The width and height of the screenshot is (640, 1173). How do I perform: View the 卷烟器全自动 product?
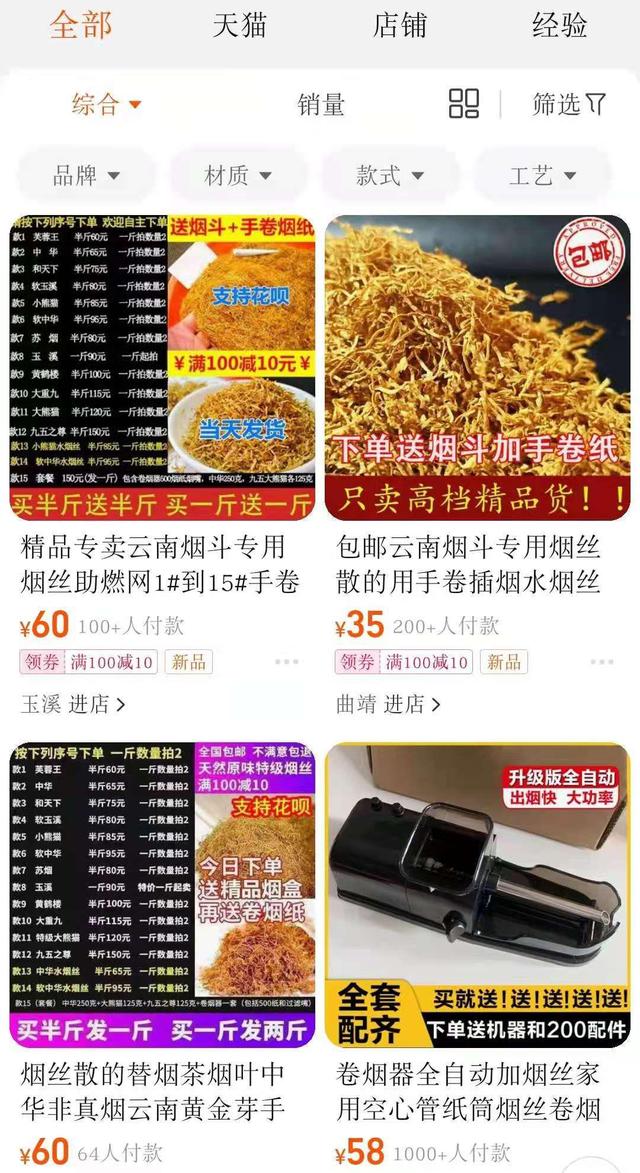pos(477,894)
